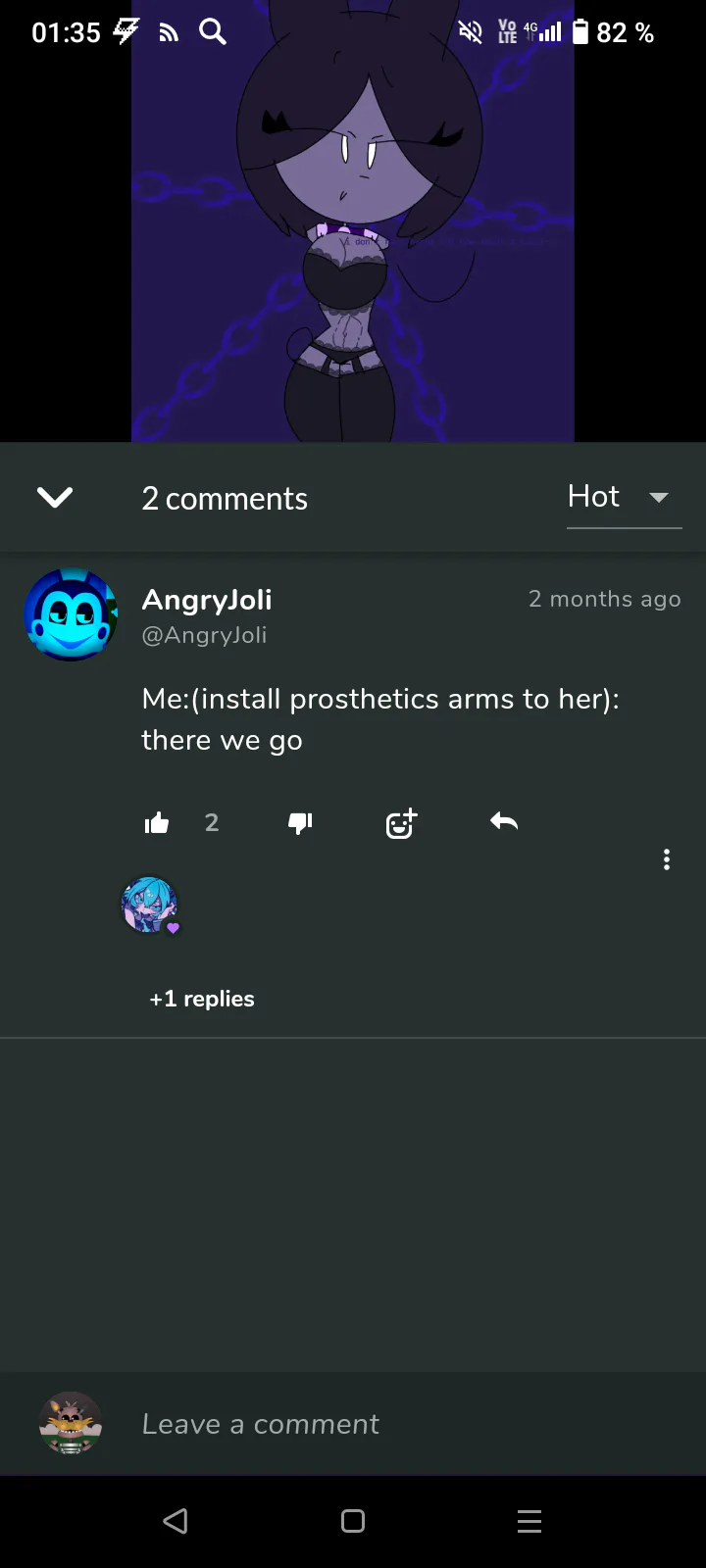The image size is (706, 1568).
Task: Go back using system back button
Action: pyautogui.click(x=176, y=1521)
